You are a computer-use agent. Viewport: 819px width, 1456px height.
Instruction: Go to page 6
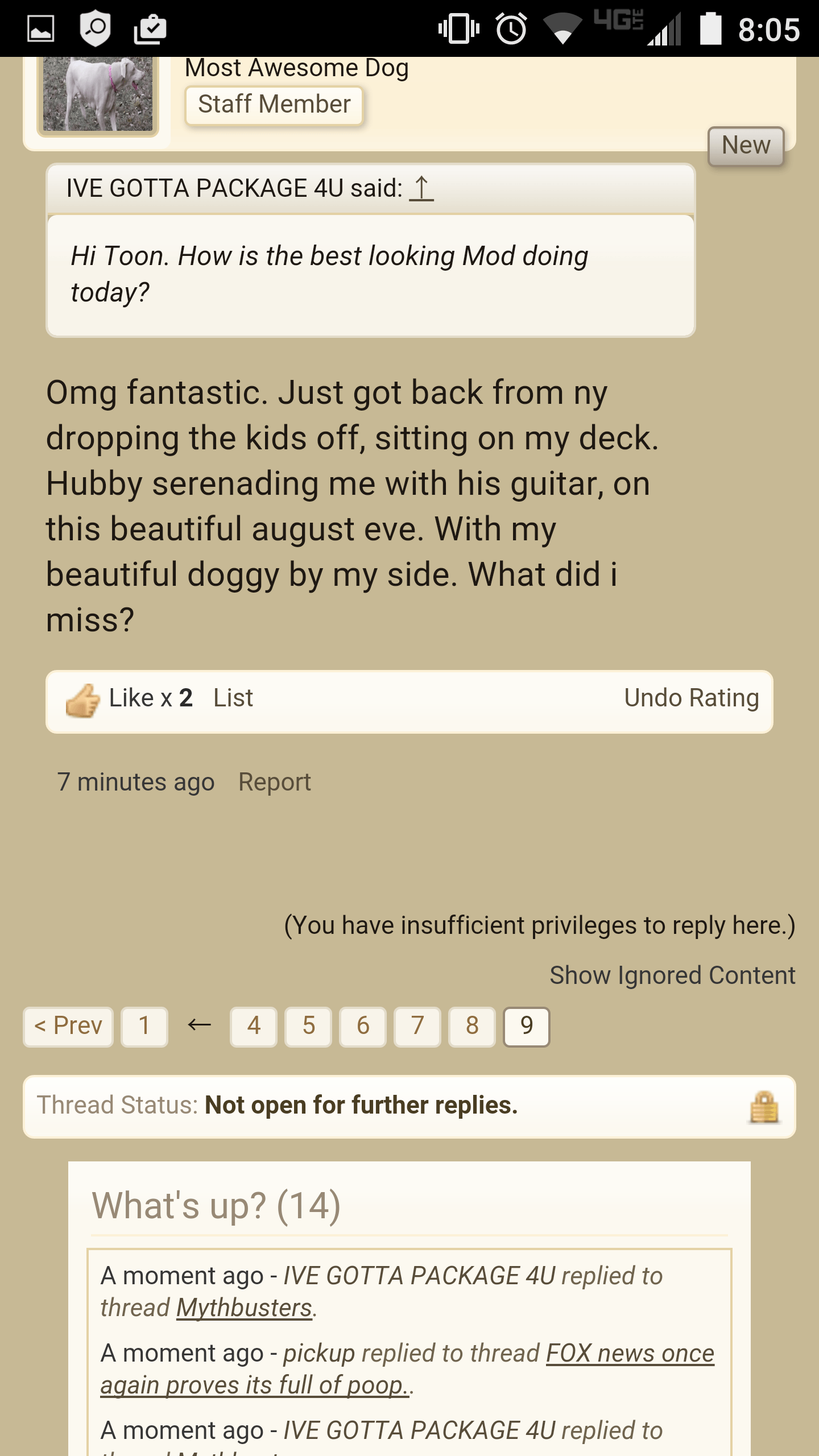pos(363,1027)
